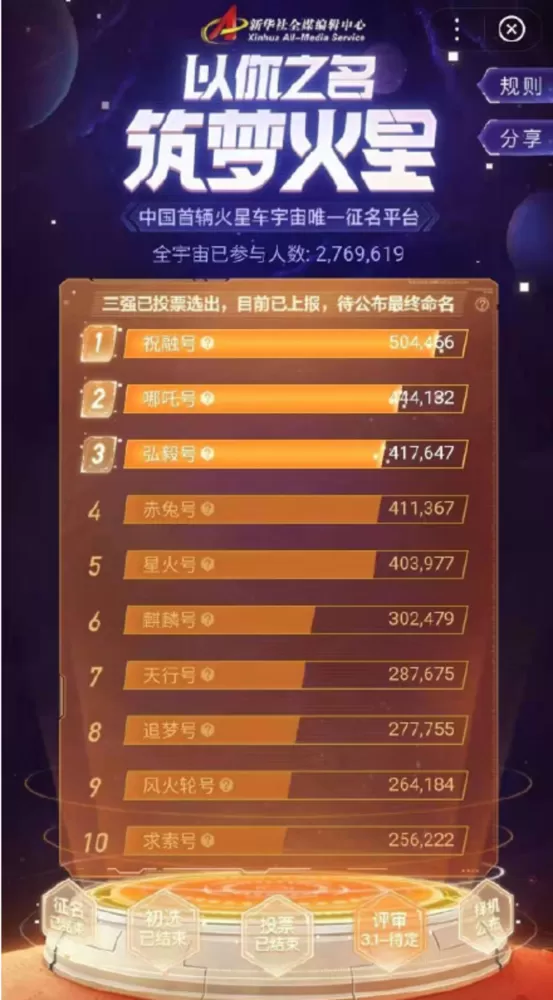
Task: Open the three-dot overflow menu
Action: [457, 30]
